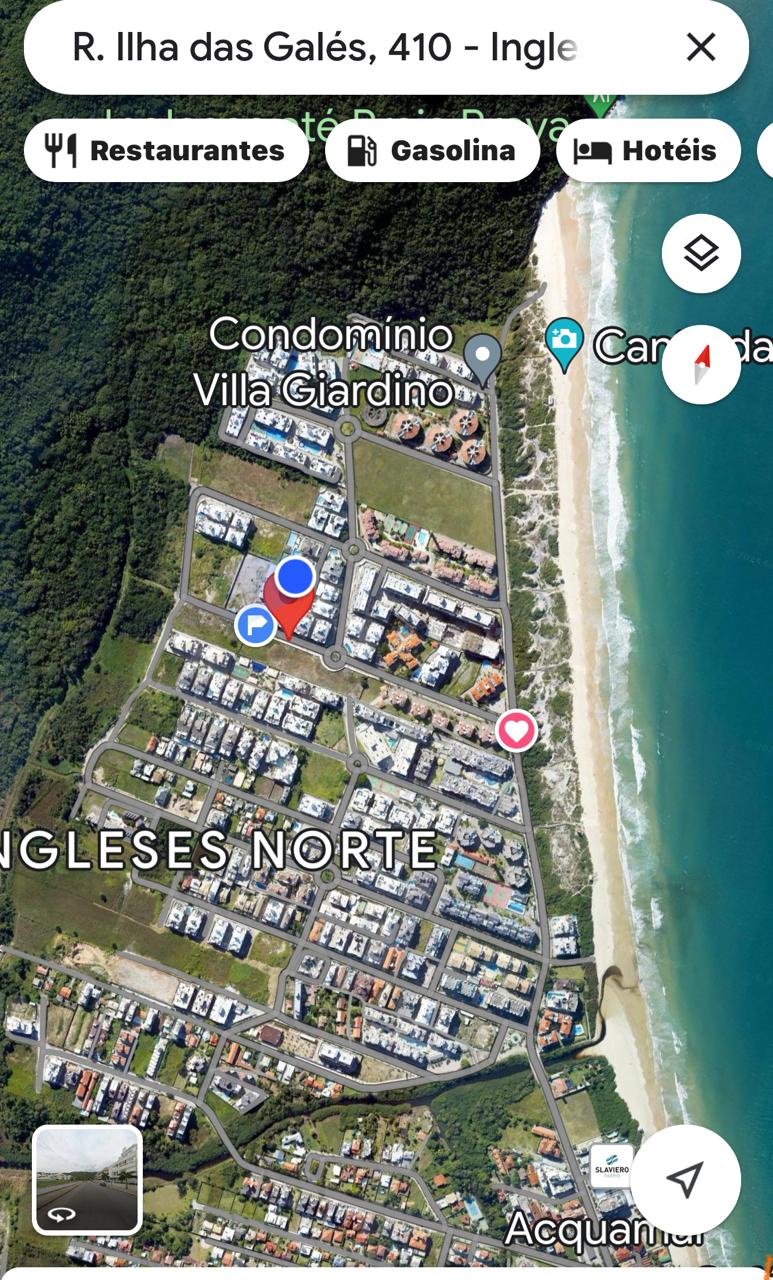773x1280 pixels.
Task: Reset map orientation with the compass
Action: click(701, 364)
